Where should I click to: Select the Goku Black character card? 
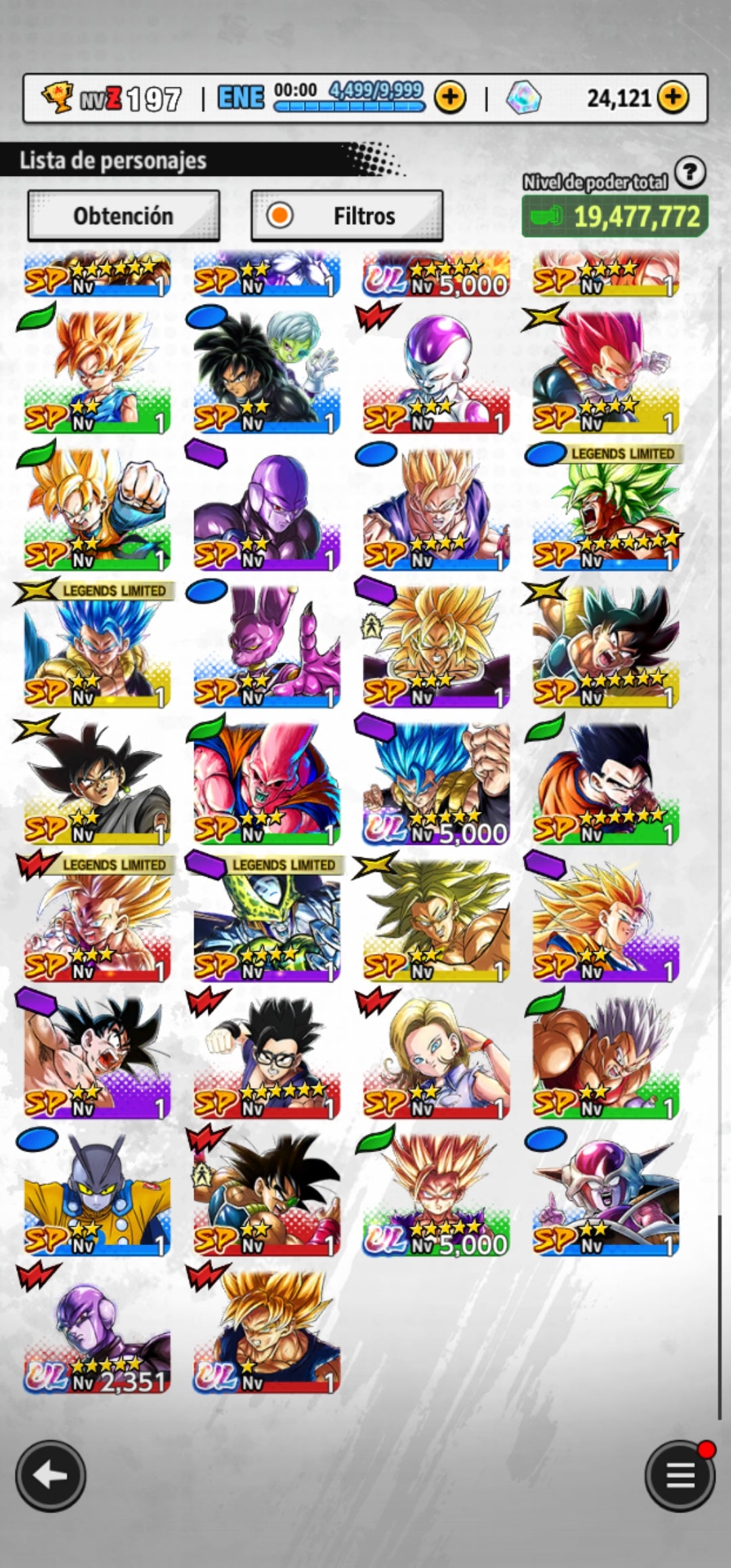tap(97, 781)
